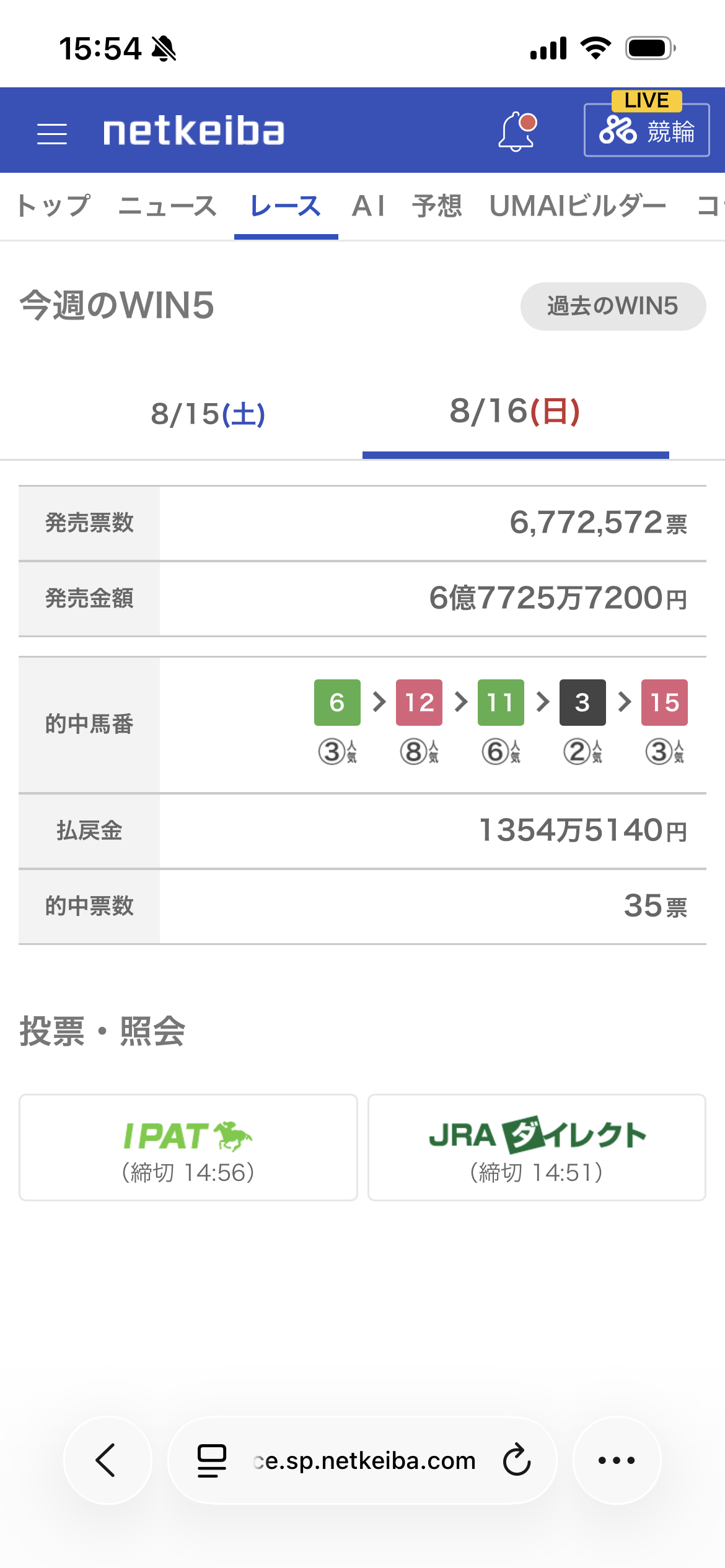Open horse number 12 in winning sequence
This screenshot has height=1568, width=725.
[419, 702]
